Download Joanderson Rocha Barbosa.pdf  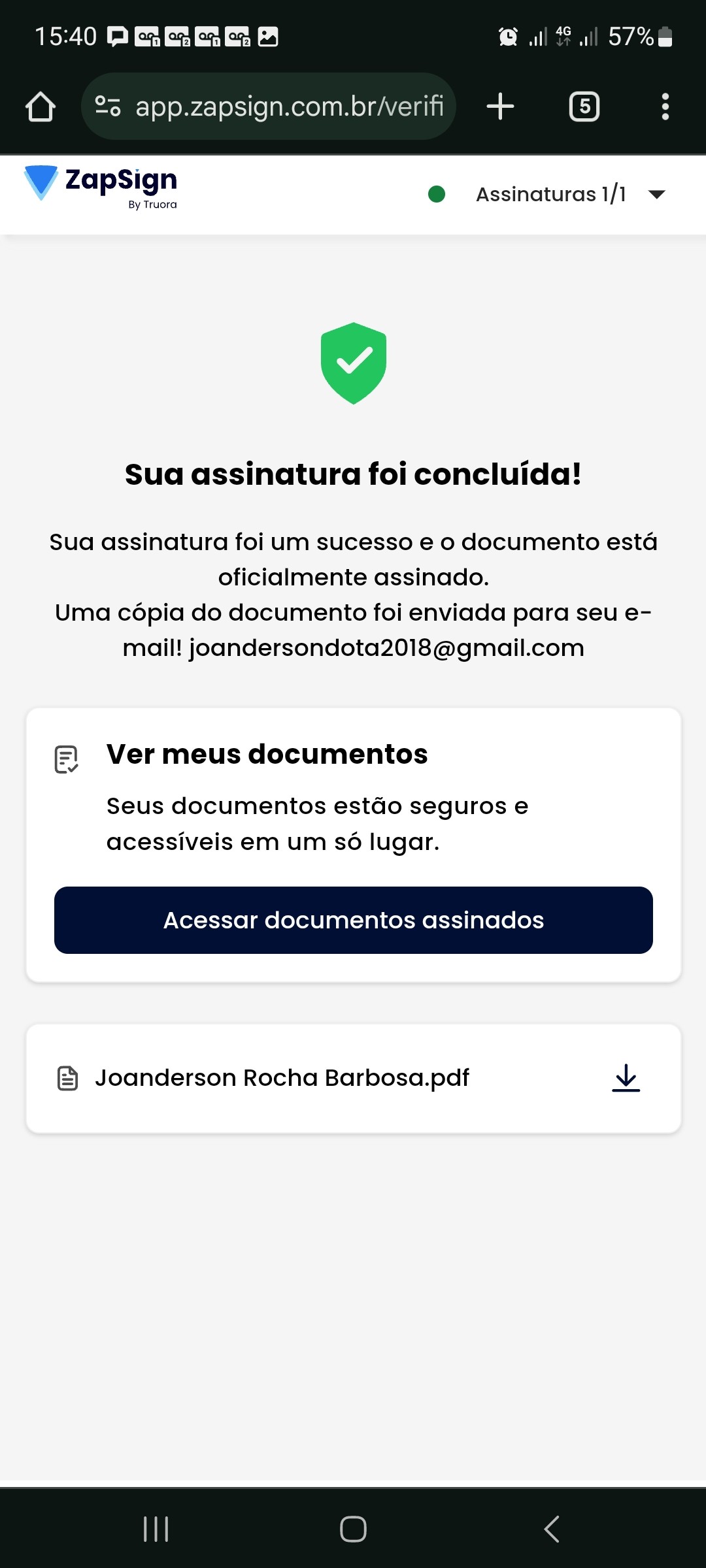(626, 1078)
